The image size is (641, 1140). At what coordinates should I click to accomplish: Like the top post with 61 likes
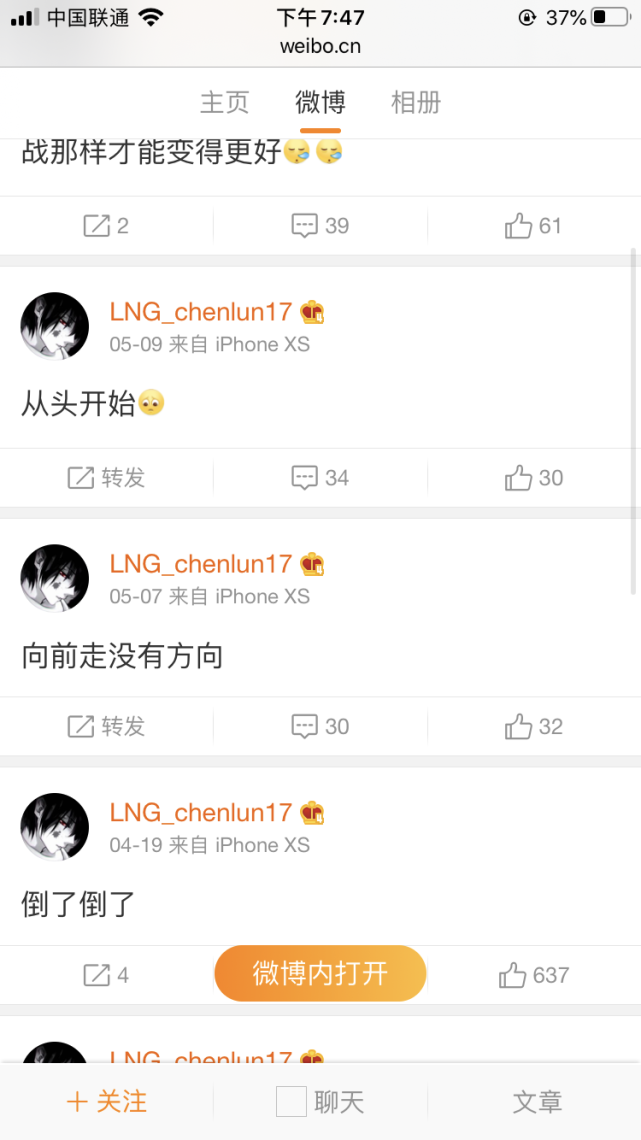tap(533, 225)
